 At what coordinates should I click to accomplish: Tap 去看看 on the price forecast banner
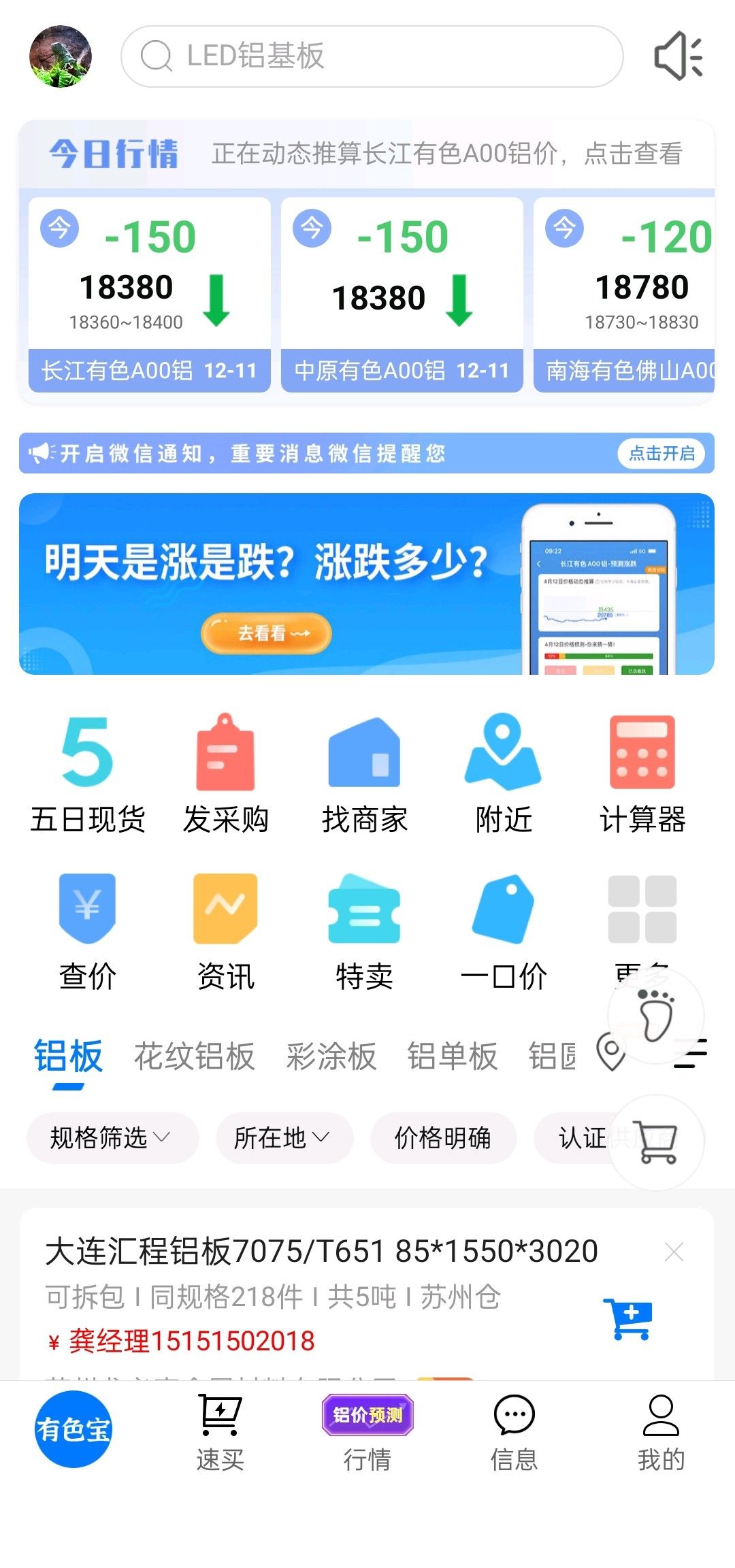point(266,633)
